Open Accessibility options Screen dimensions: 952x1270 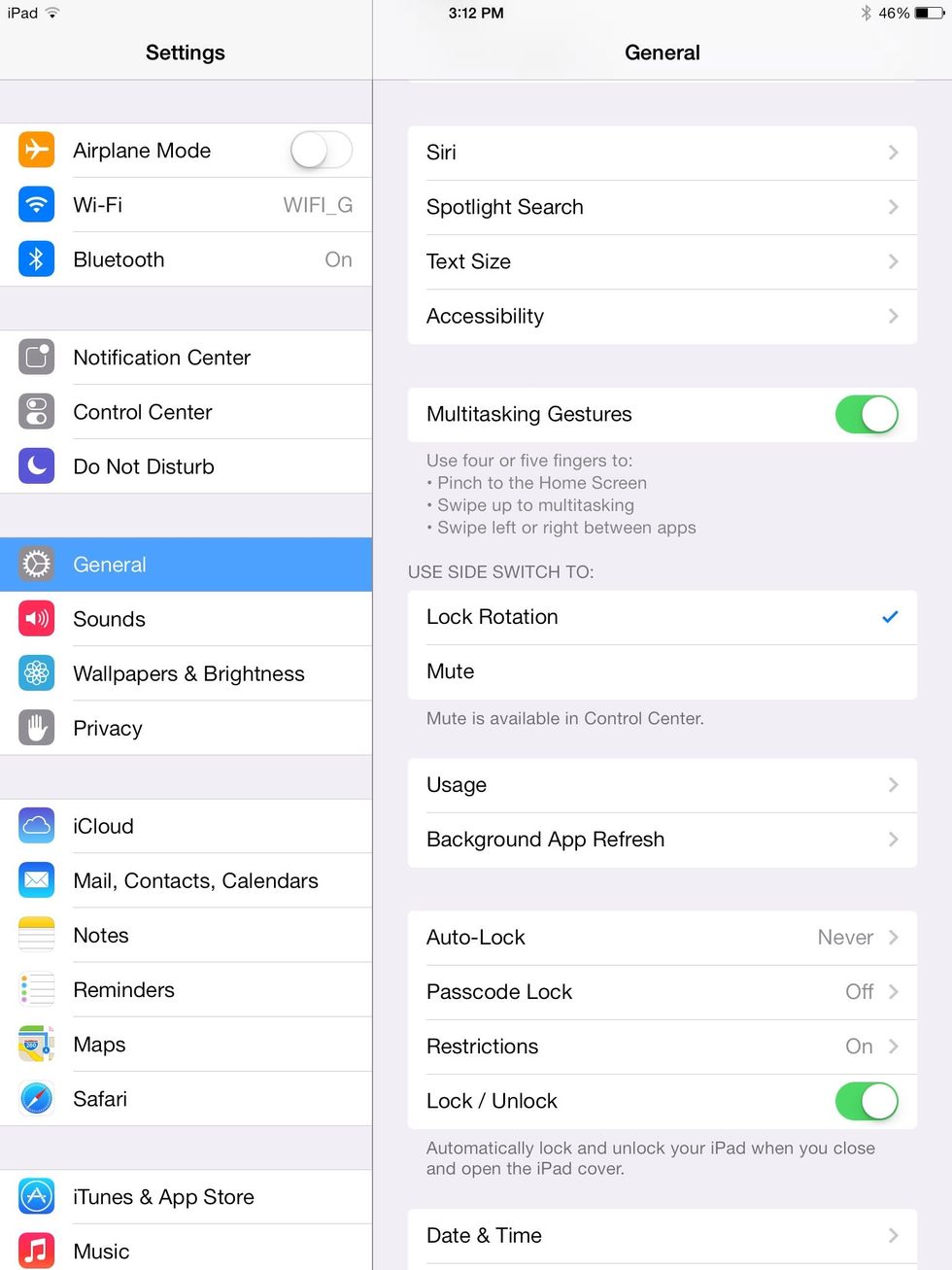pyautogui.click(x=662, y=316)
